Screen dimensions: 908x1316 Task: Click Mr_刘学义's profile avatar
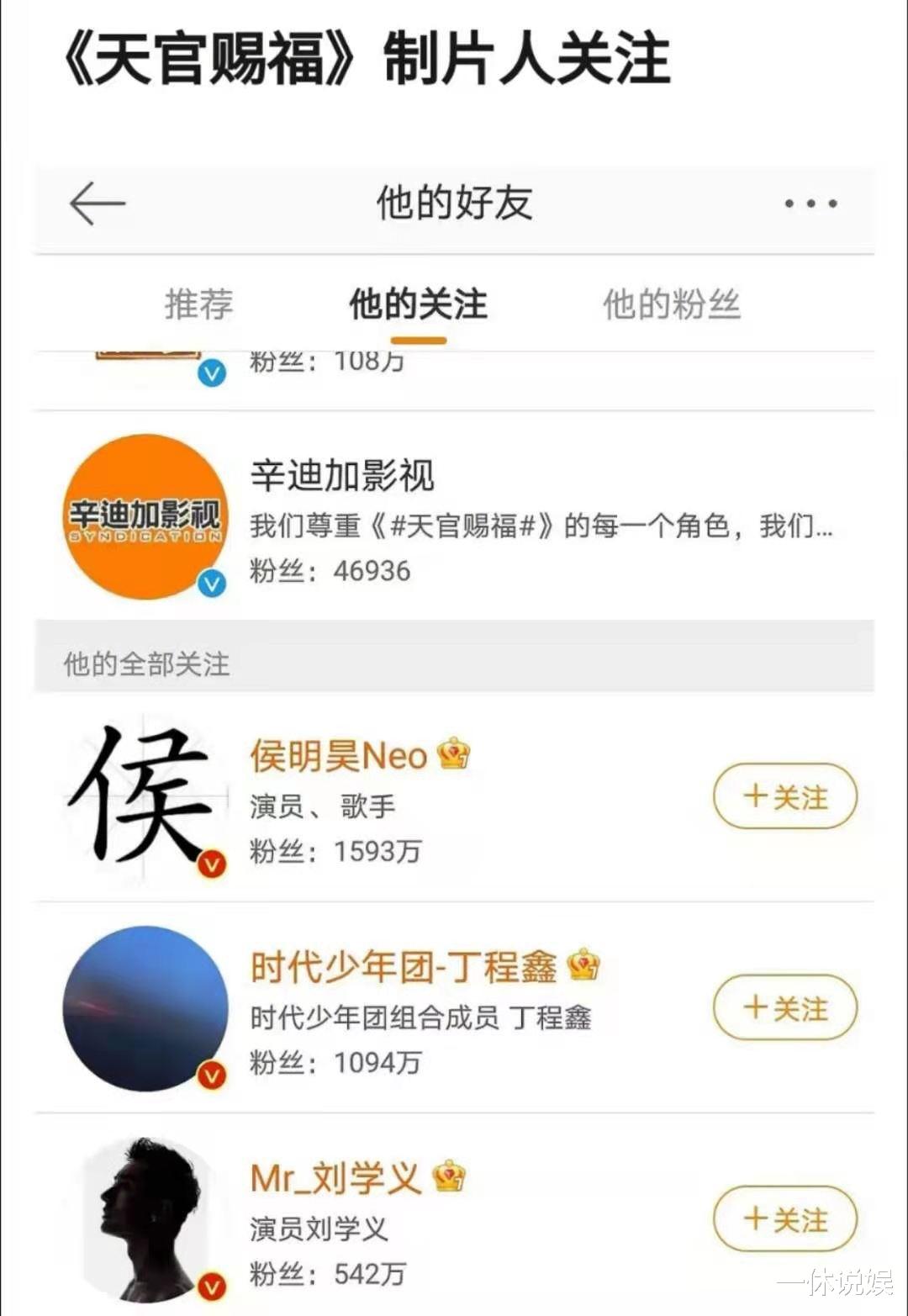pos(145,1221)
